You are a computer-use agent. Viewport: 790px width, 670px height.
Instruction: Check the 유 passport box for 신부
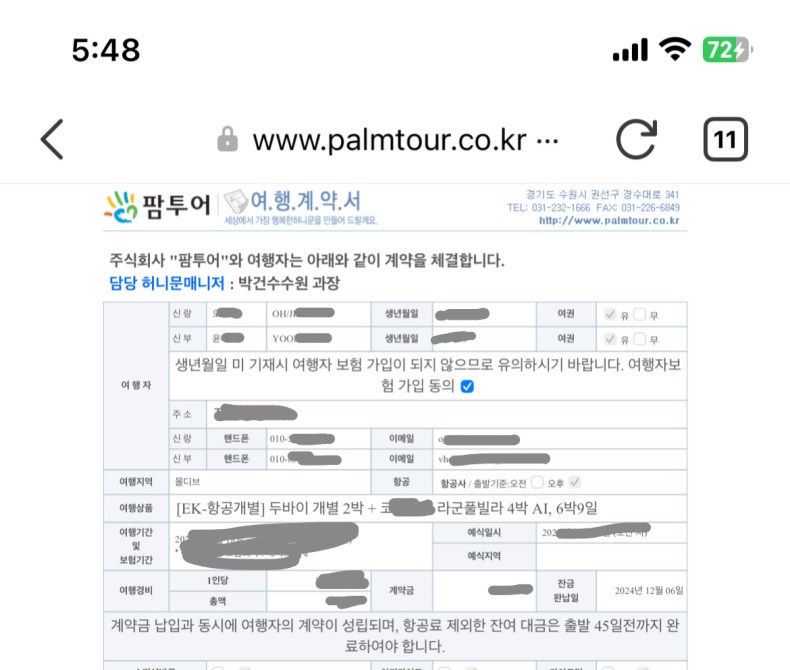pyautogui.click(x=610, y=339)
